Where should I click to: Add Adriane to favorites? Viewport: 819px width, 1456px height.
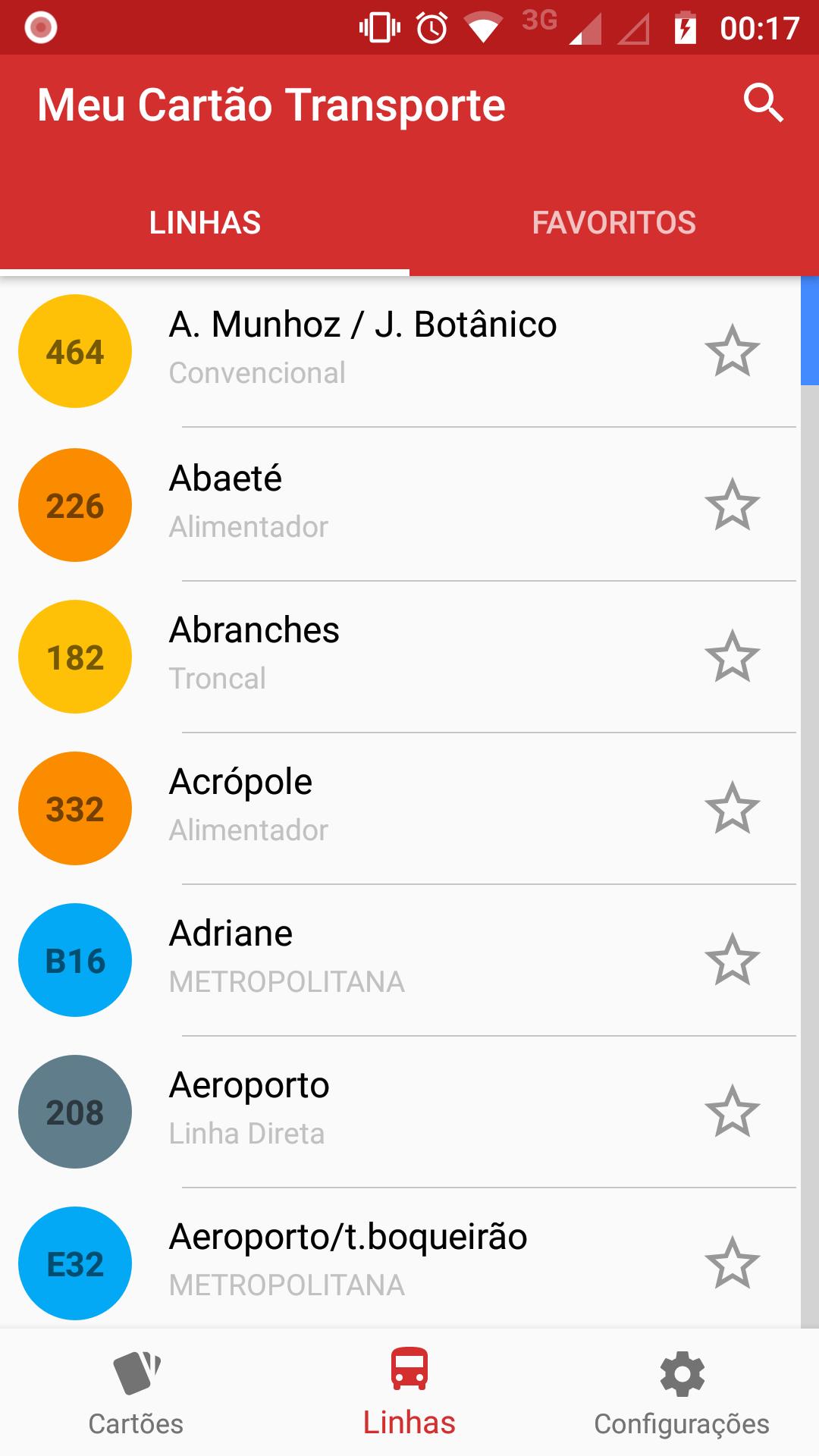[732, 959]
